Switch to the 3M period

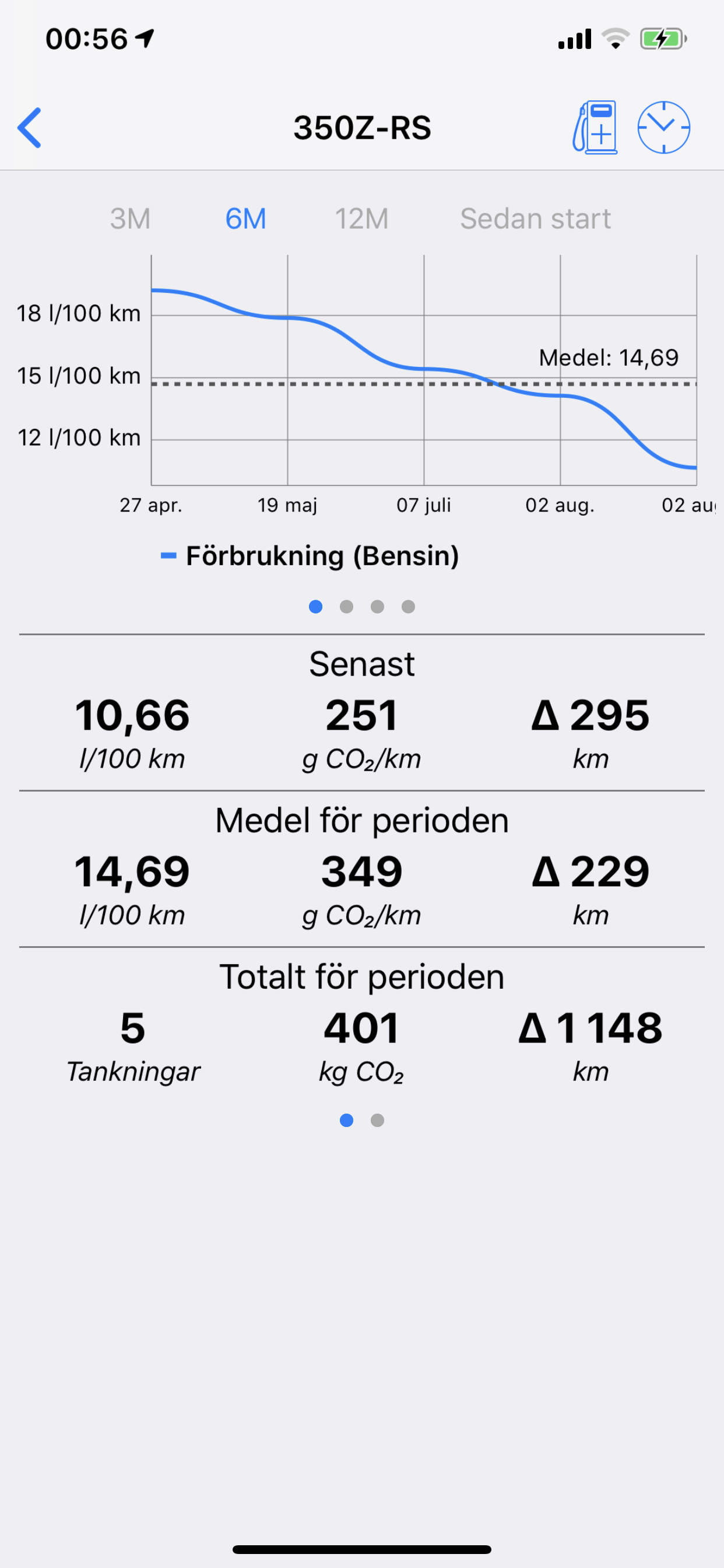pyautogui.click(x=130, y=219)
